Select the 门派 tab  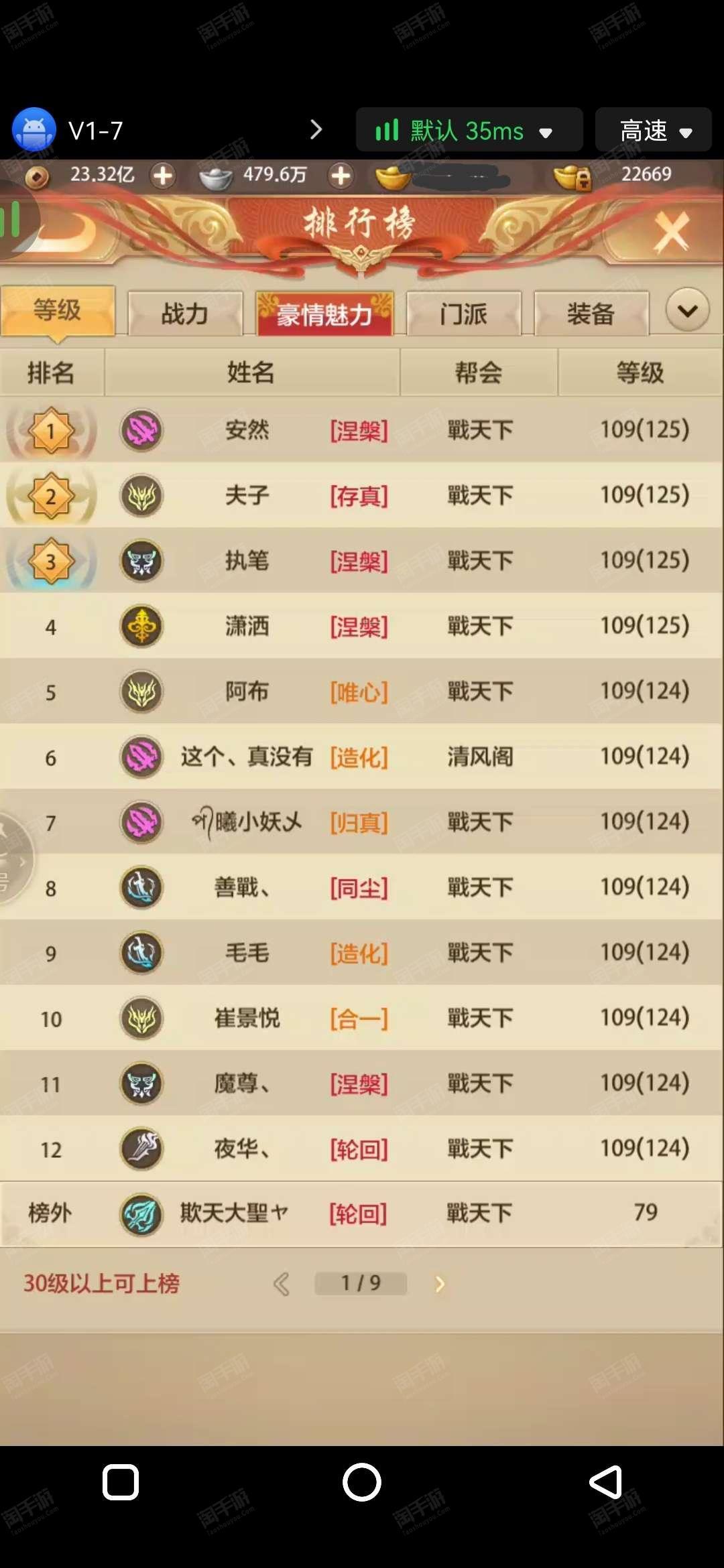coord(463,313)
